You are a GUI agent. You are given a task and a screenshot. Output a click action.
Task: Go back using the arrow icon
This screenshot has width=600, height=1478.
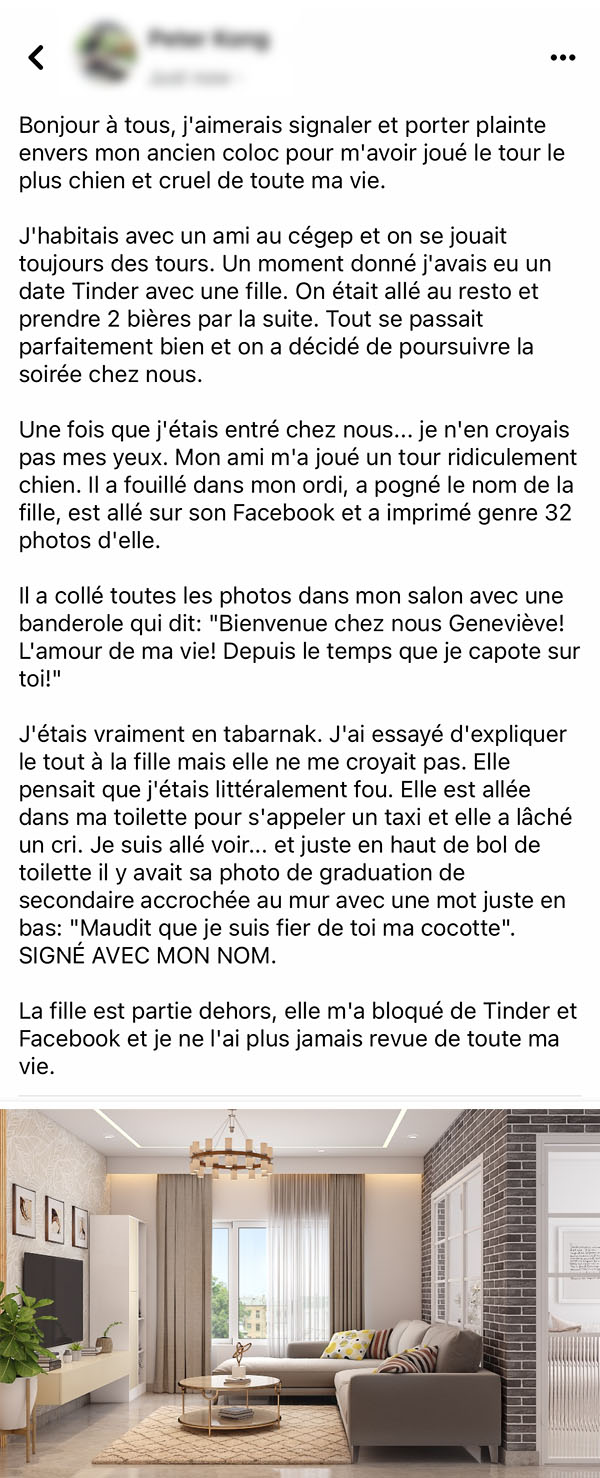click(37, 57)
